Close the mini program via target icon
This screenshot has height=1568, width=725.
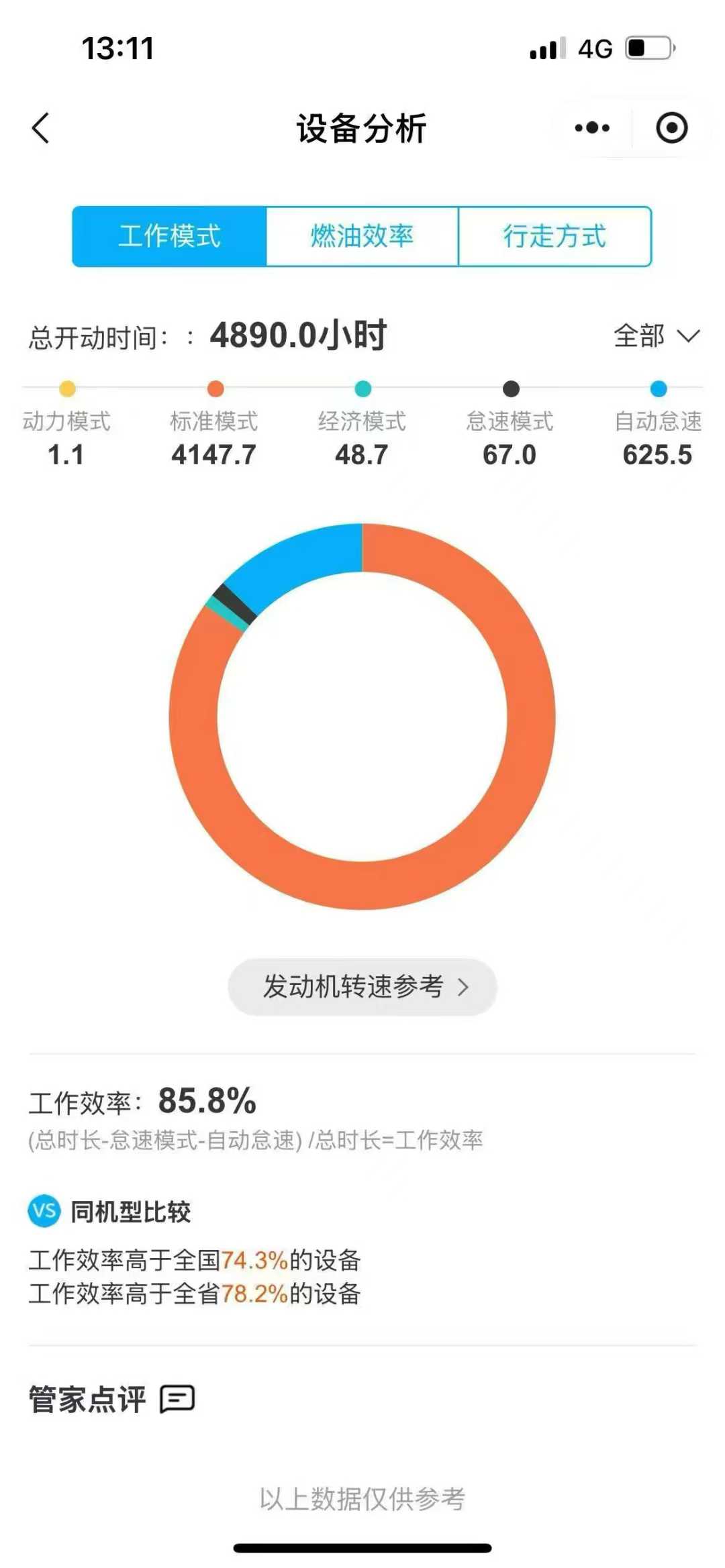[x=671, y=127]
